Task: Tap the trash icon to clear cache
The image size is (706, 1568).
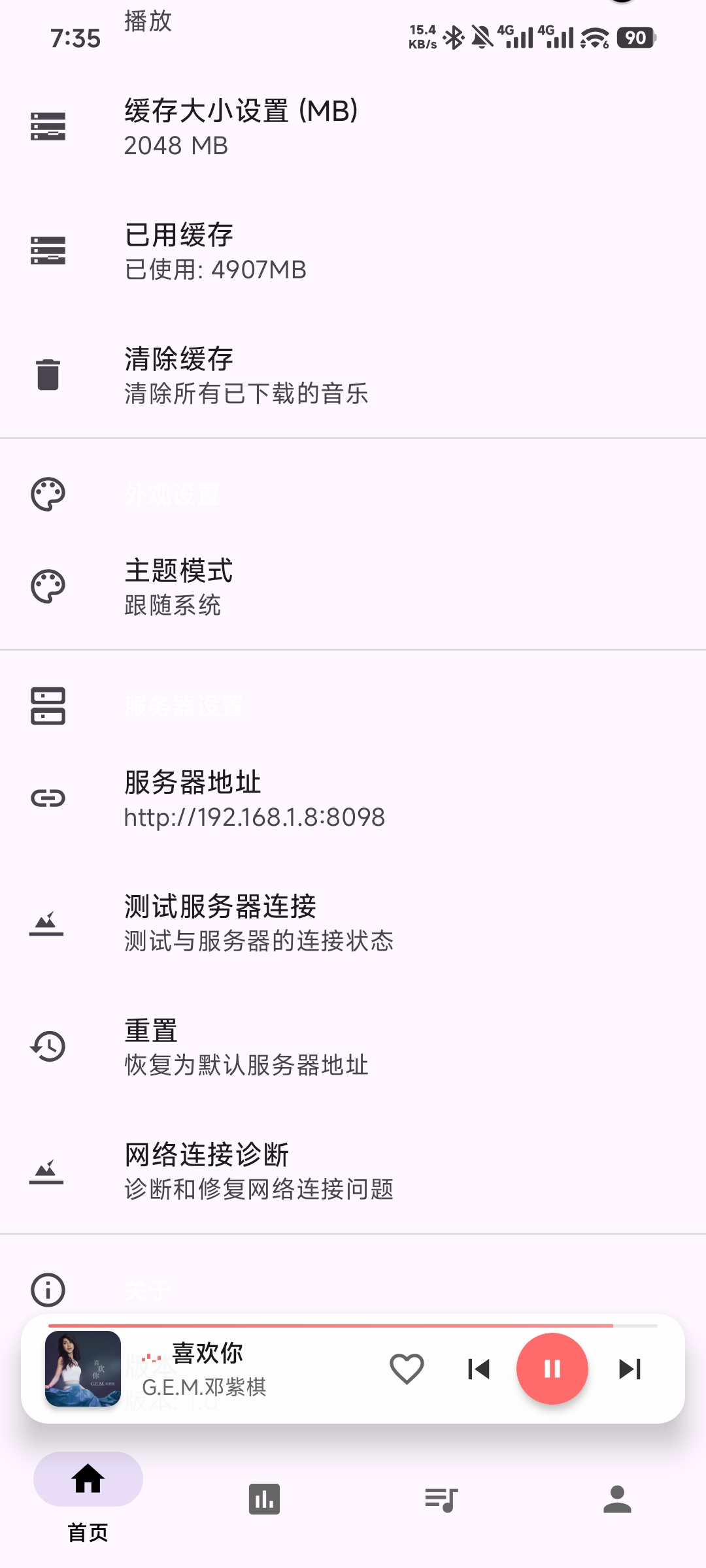Action: [48, 373]
